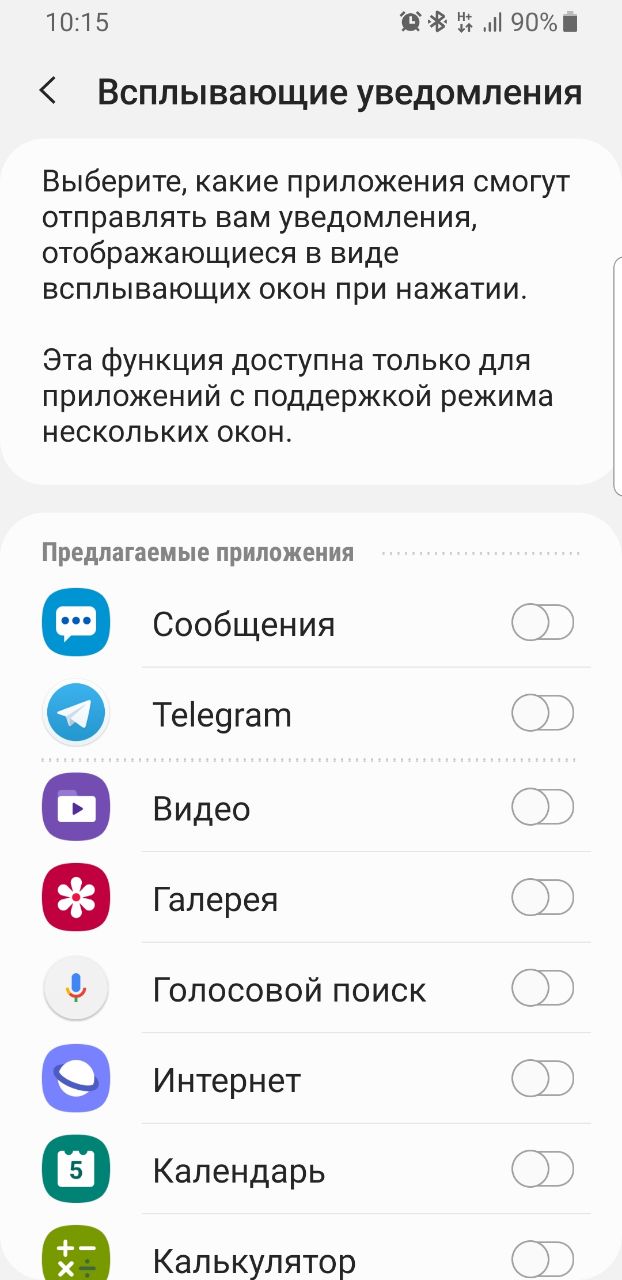Enable the Календарь toggle

point(542,1169)
